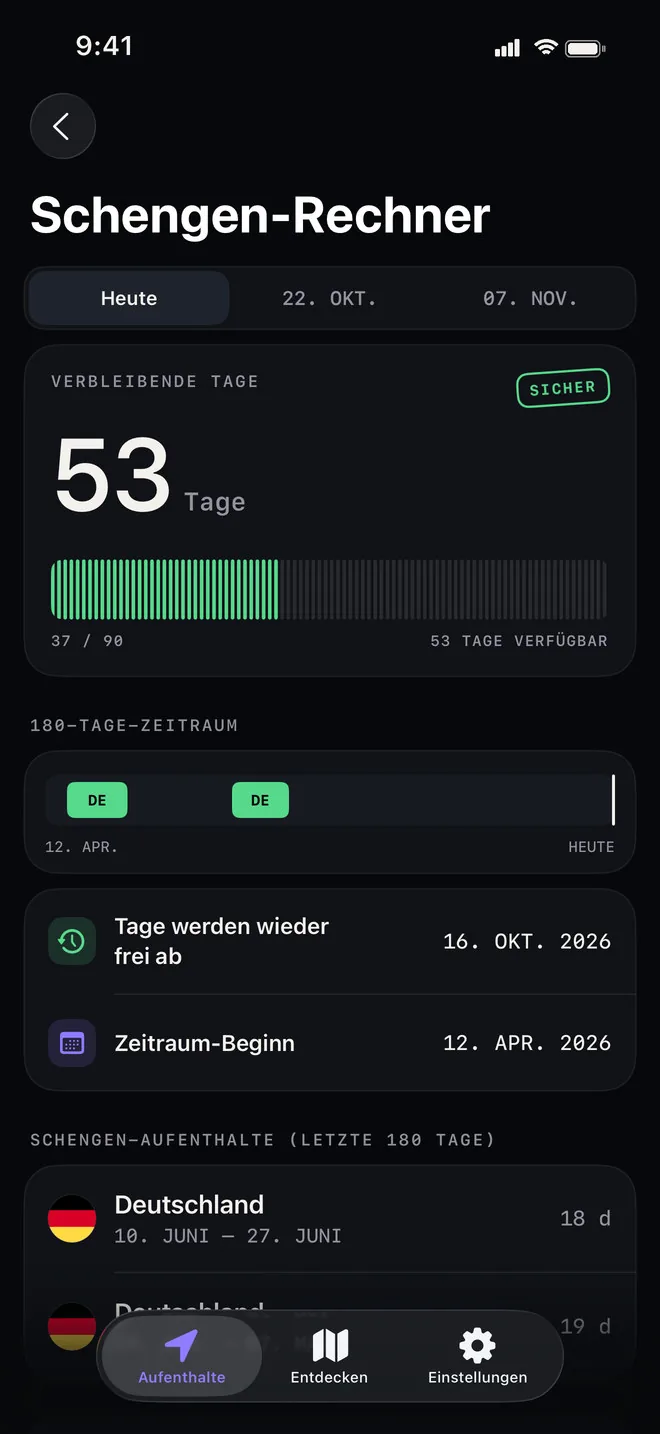660x1434 pixels.
Task: Open the Aufenthalte tab
Action: click(x=182, y=1357)
